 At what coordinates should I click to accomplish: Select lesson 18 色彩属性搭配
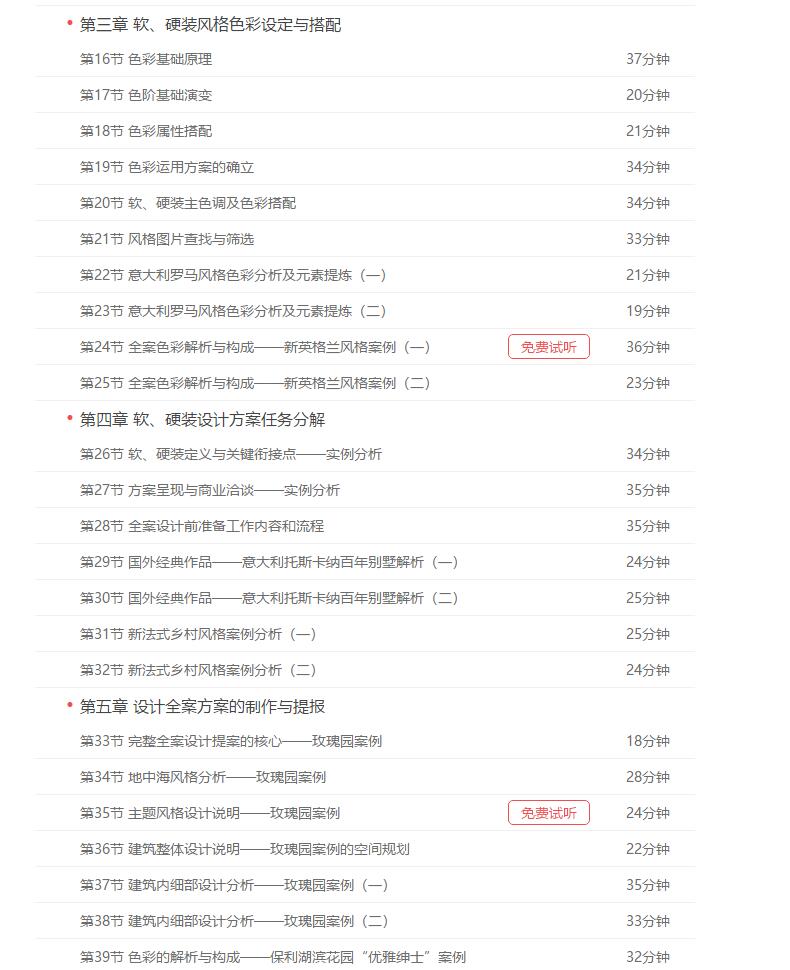coord(365,131)
